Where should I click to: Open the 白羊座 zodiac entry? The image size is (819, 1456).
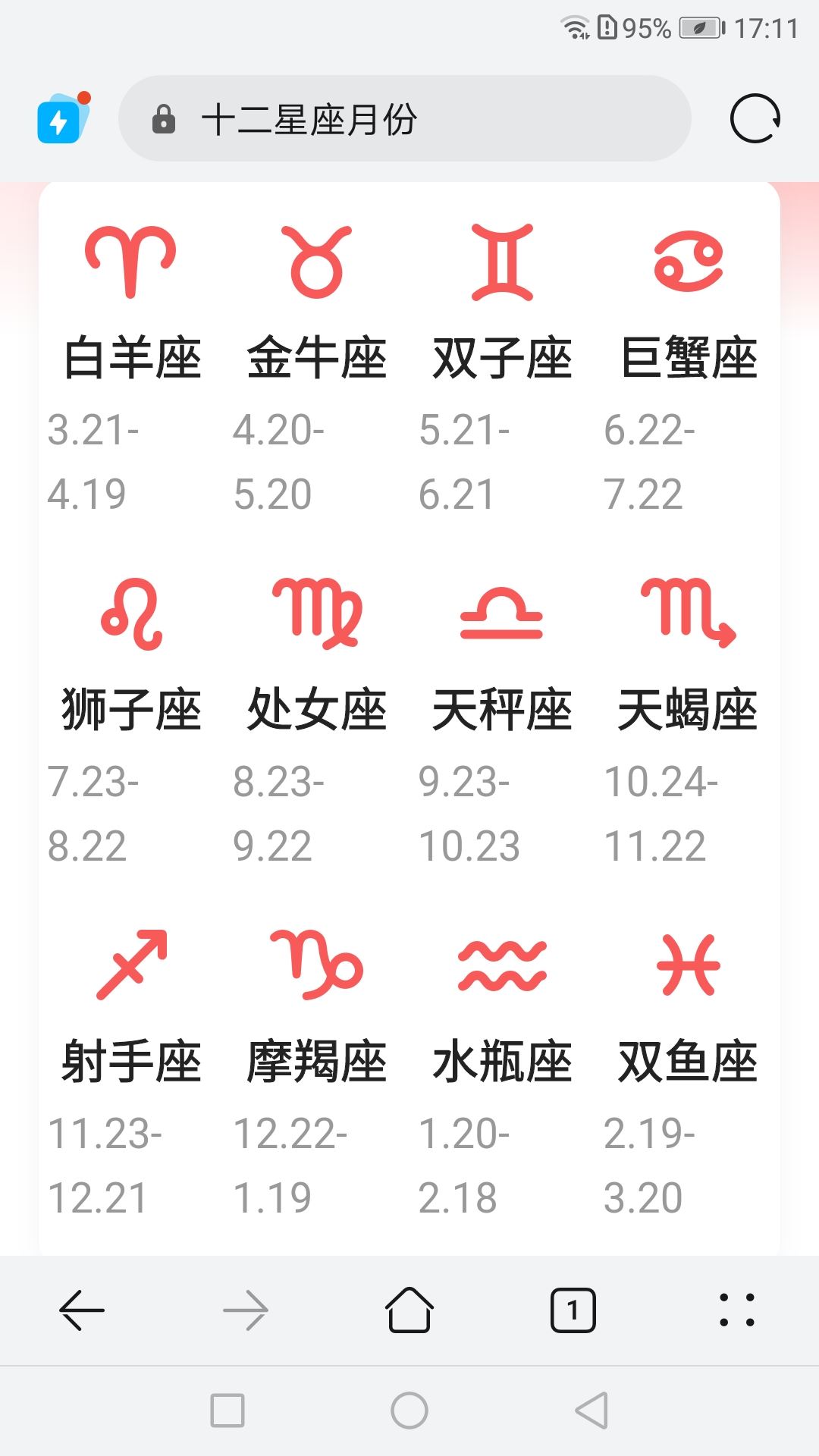pyautogui.click(x=132, y=358)
